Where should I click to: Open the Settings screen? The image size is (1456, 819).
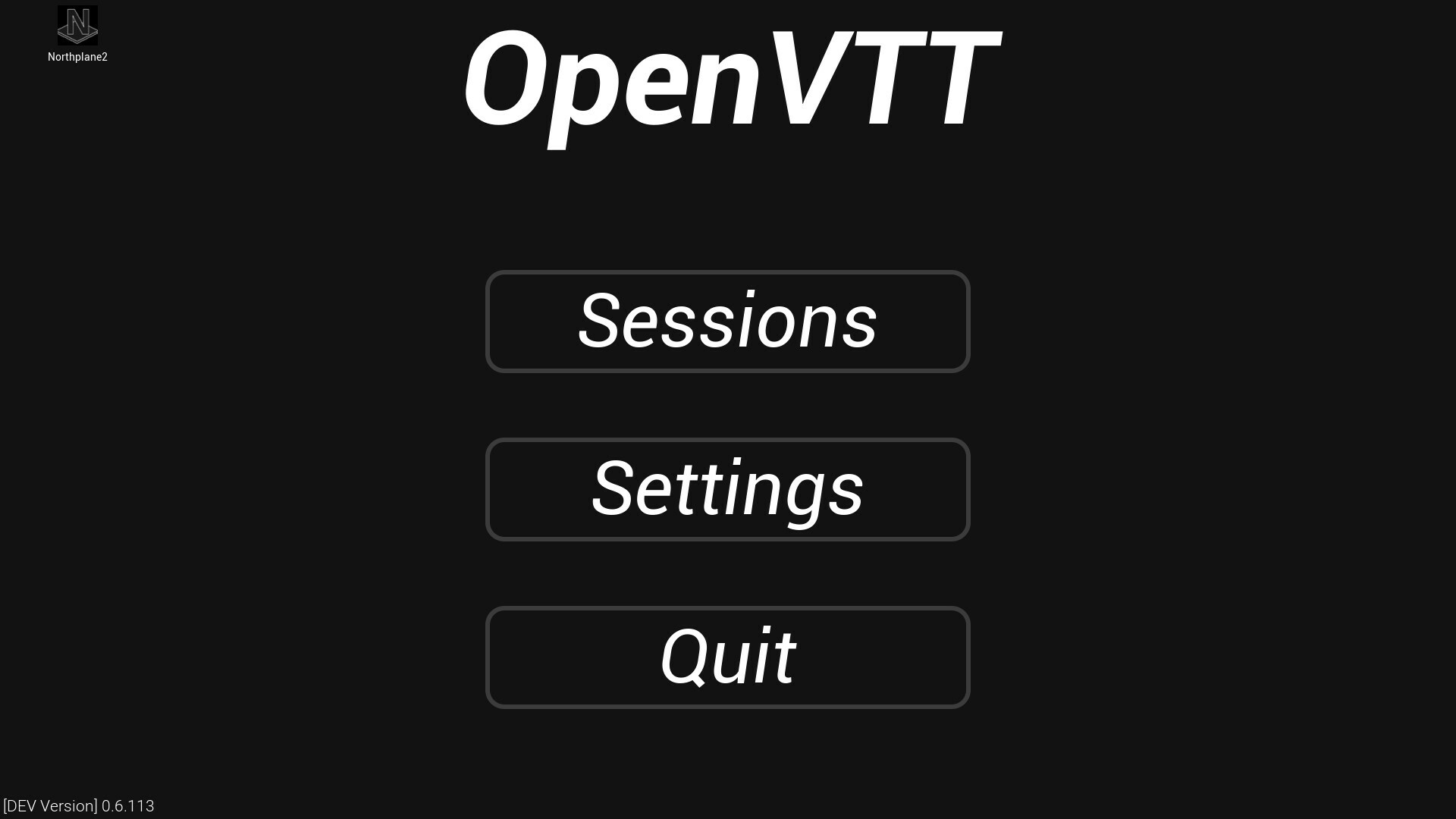727,489
